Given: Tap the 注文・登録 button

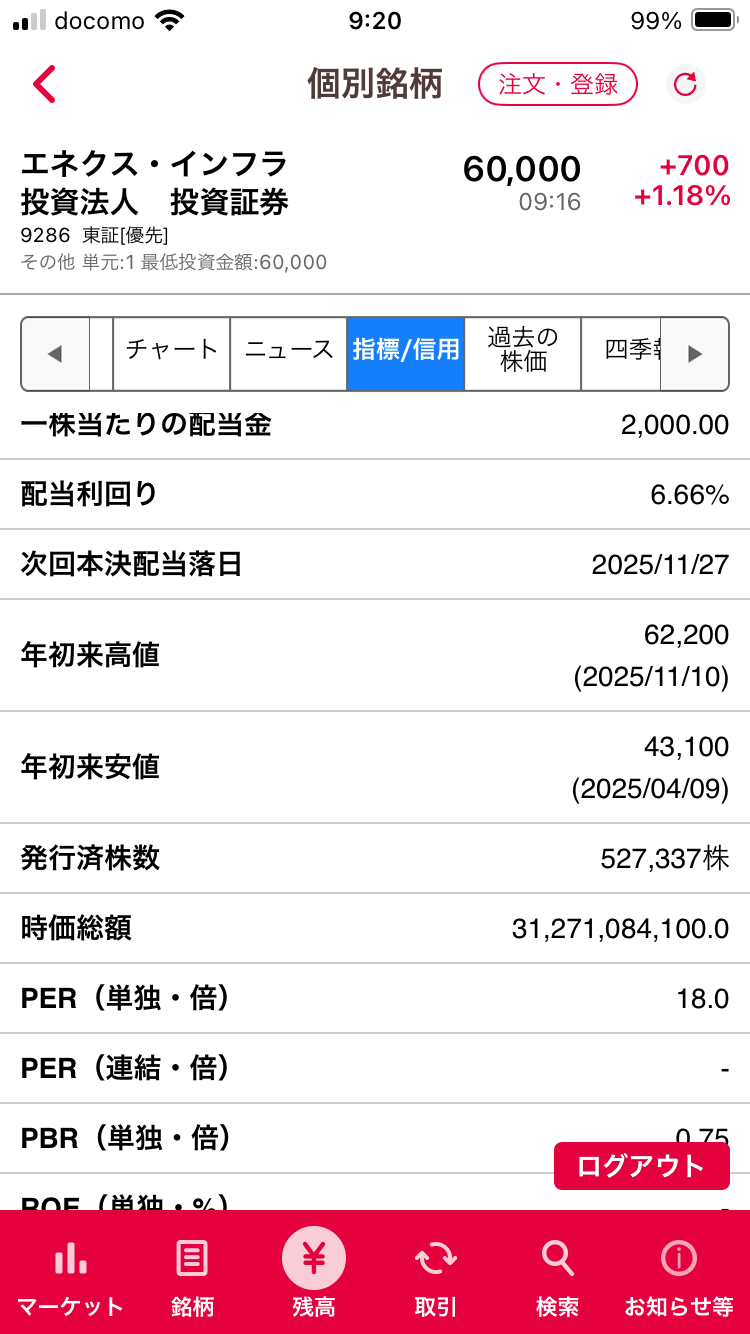Looking at the screenshot, I should 558,84.
